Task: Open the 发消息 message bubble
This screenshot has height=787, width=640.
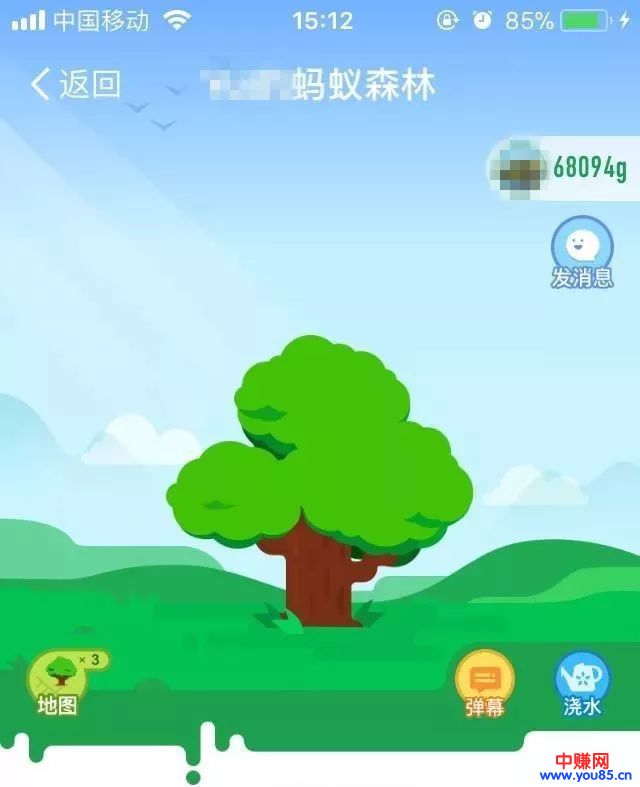Action: pyautogui.click(x=582, y=247)
